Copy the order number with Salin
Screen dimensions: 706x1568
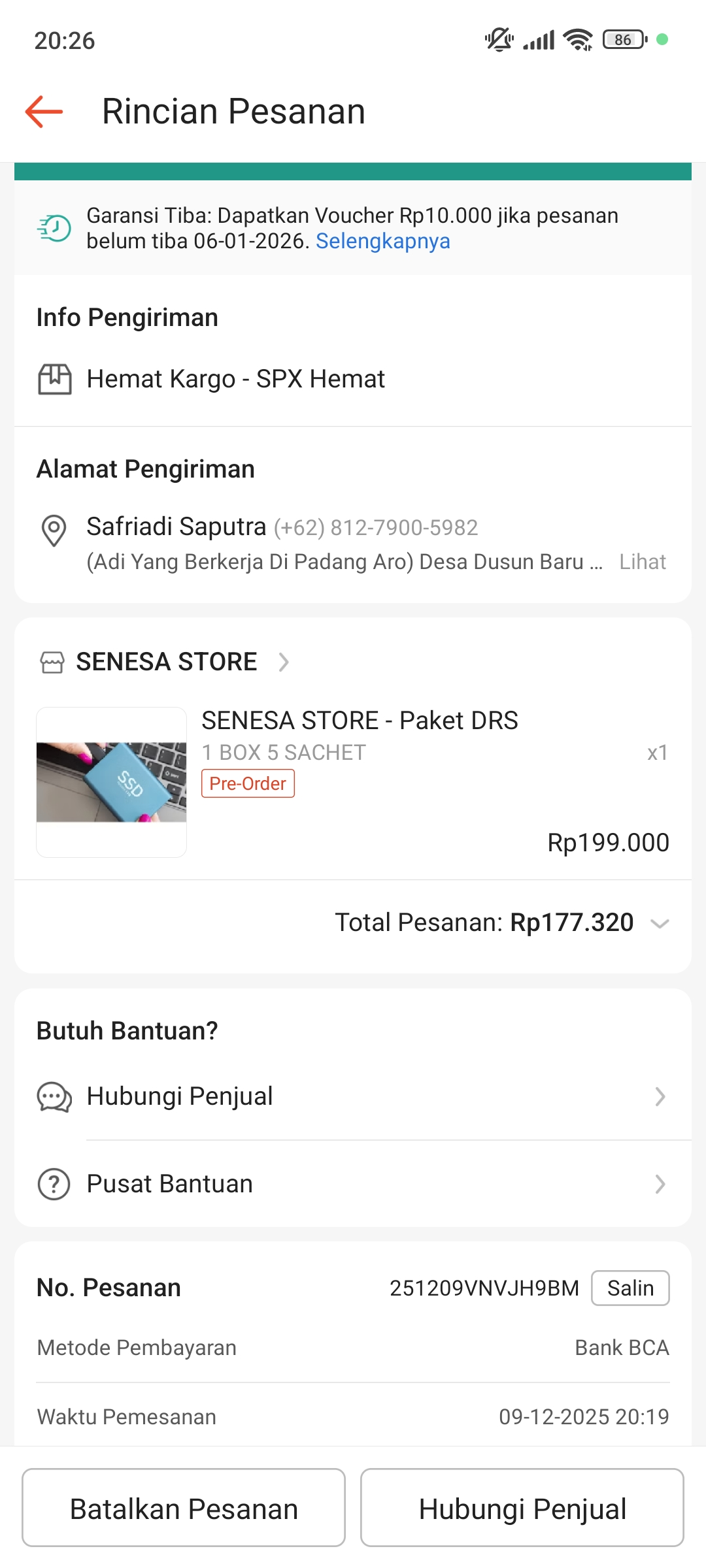point(630,1288)
